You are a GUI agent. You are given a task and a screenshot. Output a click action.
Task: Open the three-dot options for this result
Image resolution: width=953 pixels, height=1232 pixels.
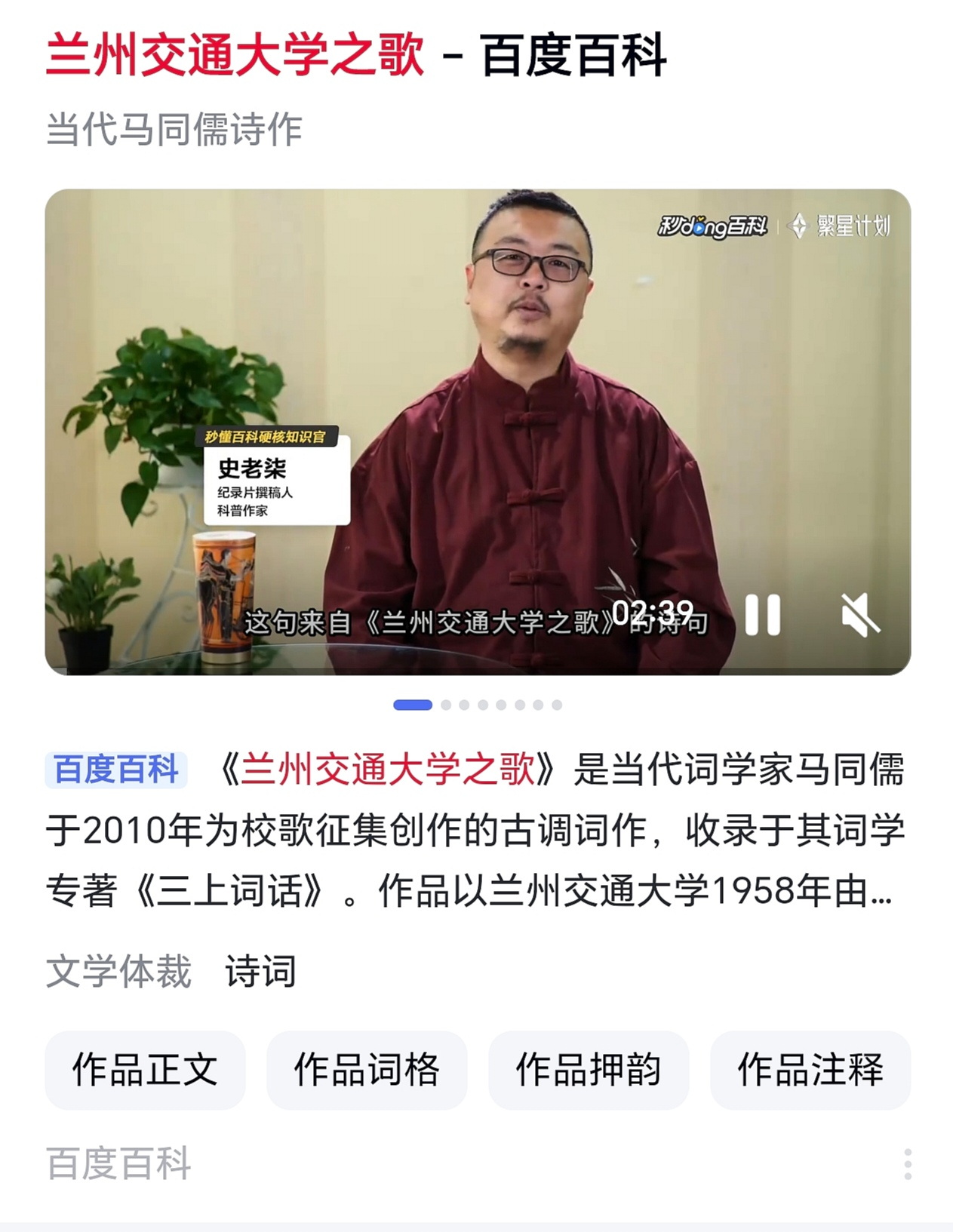(908, 1164)
